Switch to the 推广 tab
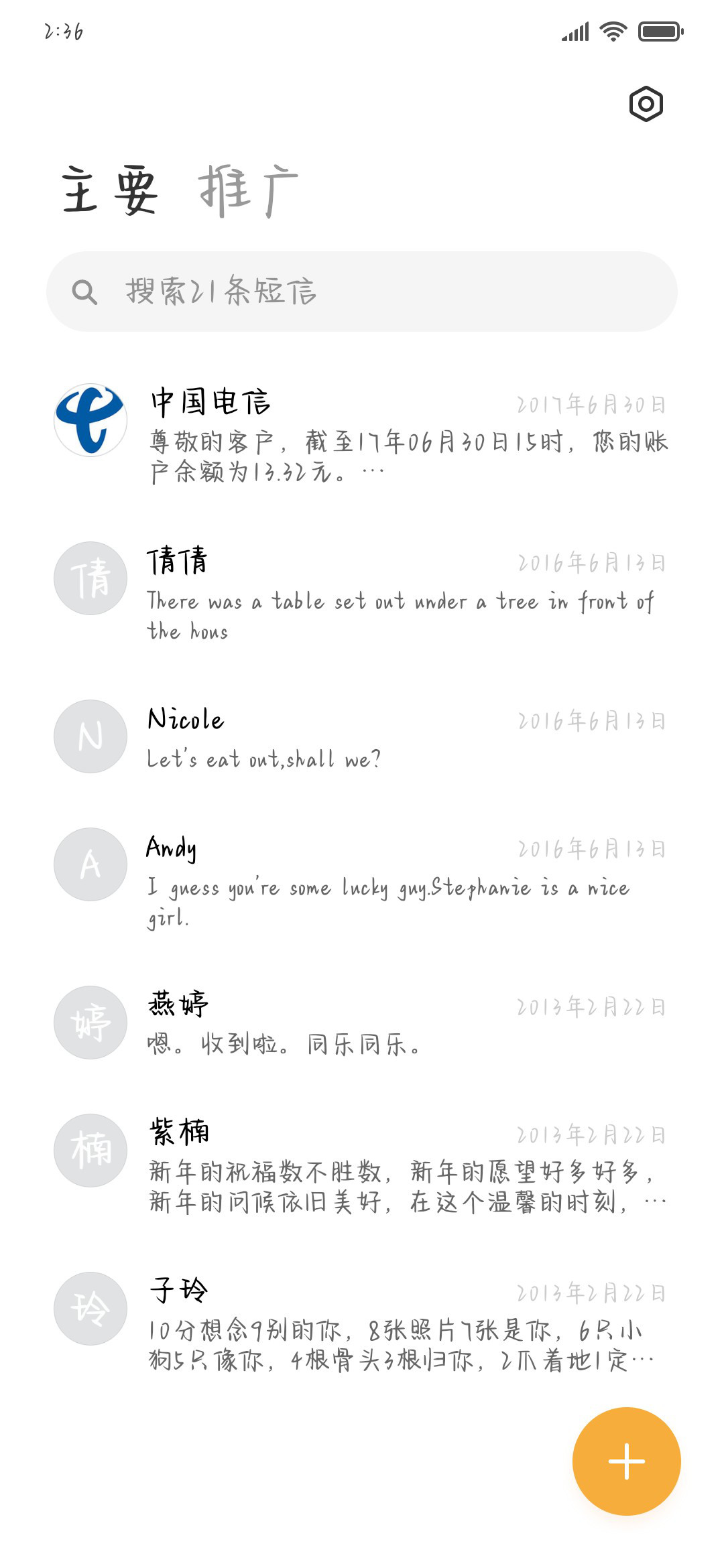The image size is (724, 1568). pos(249,192)
